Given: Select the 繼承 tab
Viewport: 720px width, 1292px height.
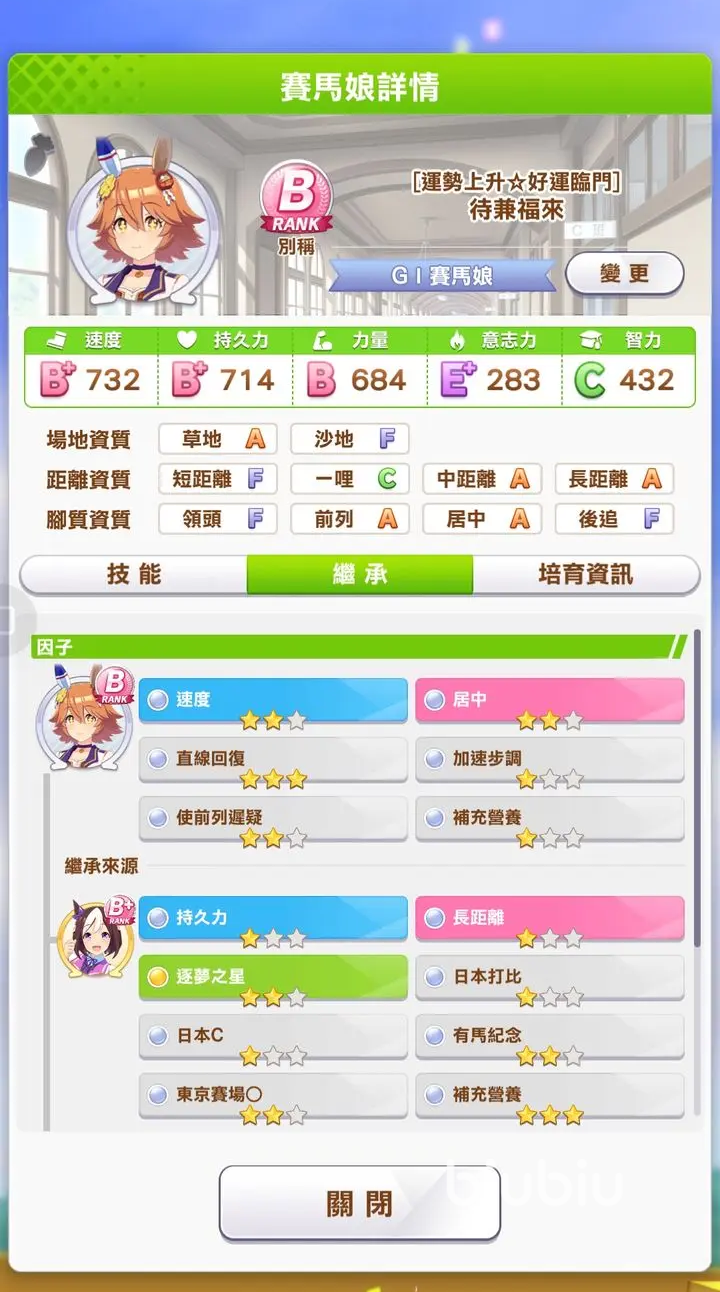Looking at the screenshot, I should click(x=359, y=575).
